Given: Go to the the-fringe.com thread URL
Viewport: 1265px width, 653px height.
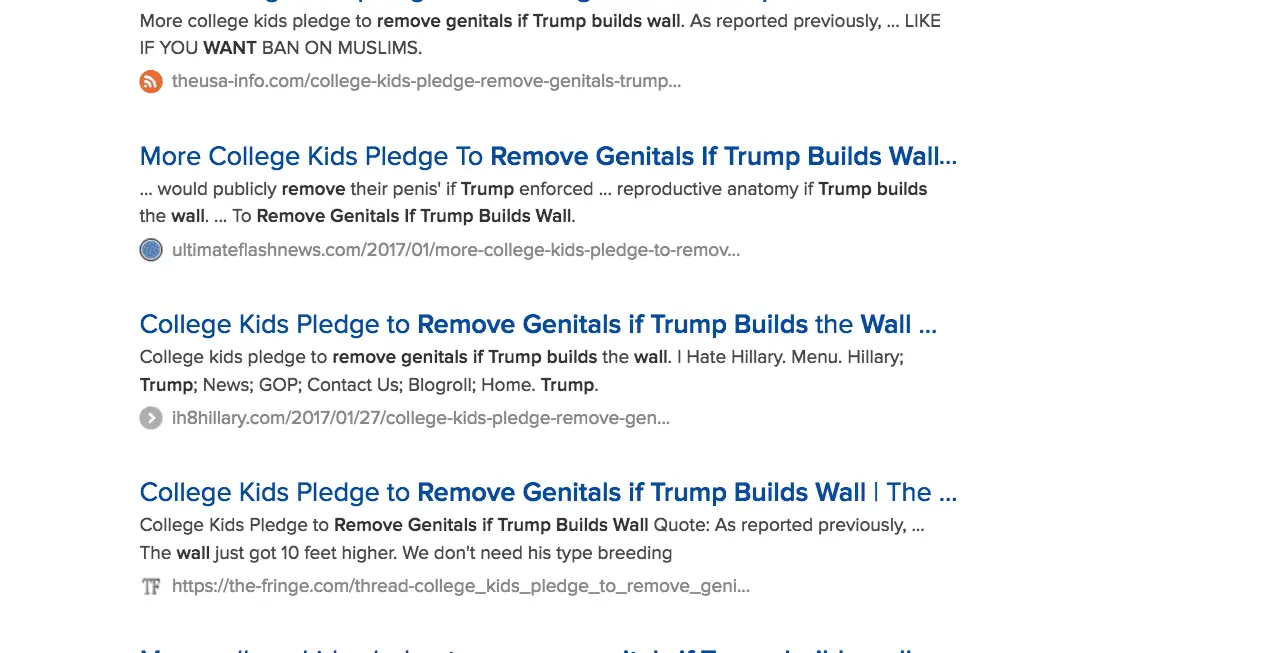Looking at the screenshot, I should (460, 586).
